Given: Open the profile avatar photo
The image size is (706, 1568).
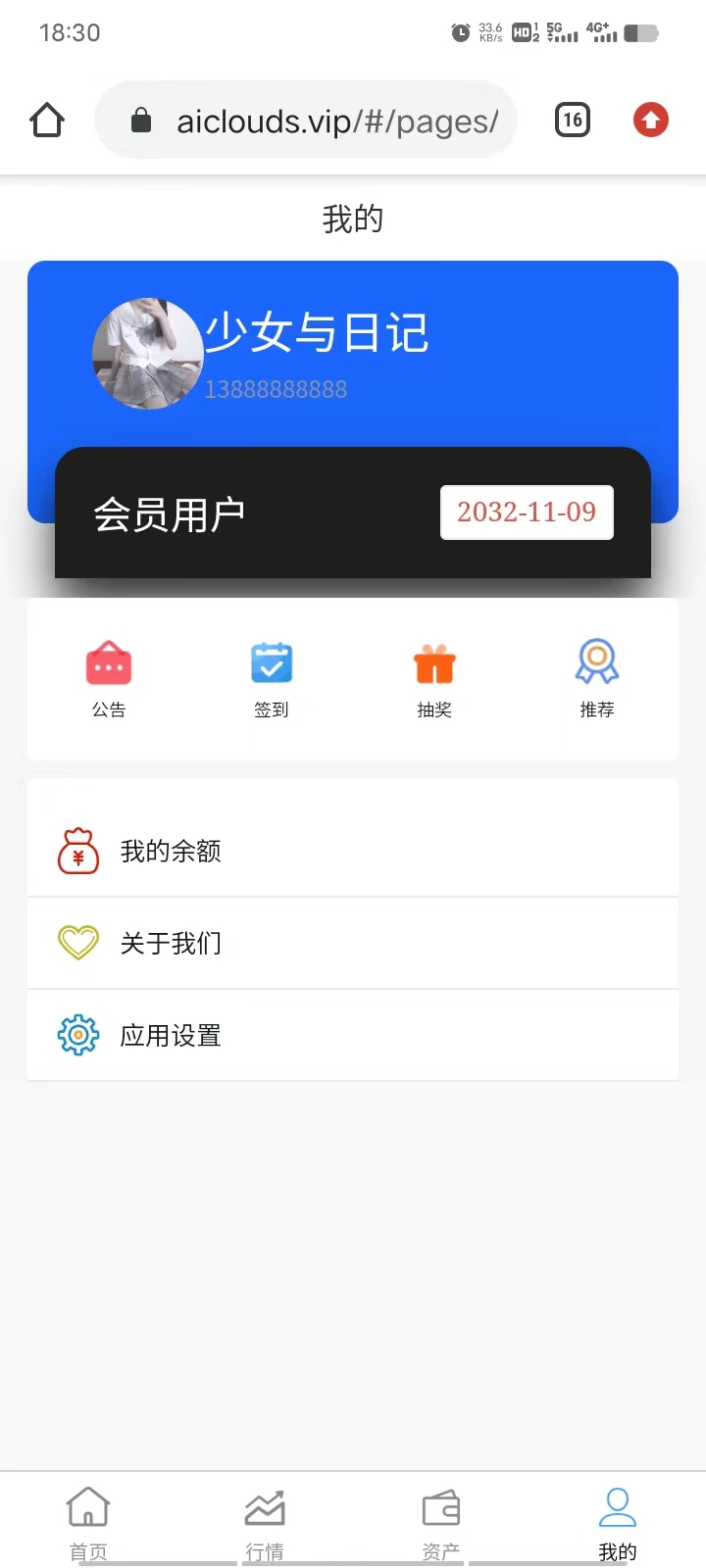Looking at the screenshot, I should [x=147, y=354].
